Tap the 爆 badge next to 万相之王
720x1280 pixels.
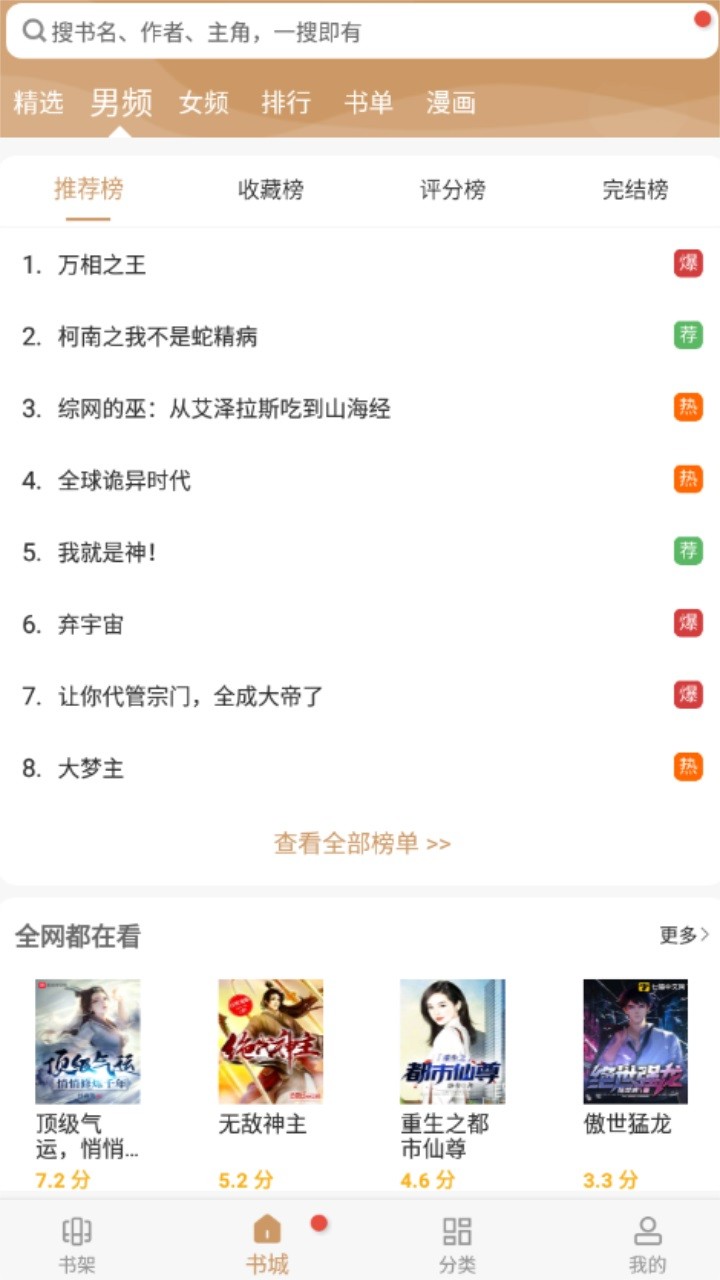(x=689, y=264)
